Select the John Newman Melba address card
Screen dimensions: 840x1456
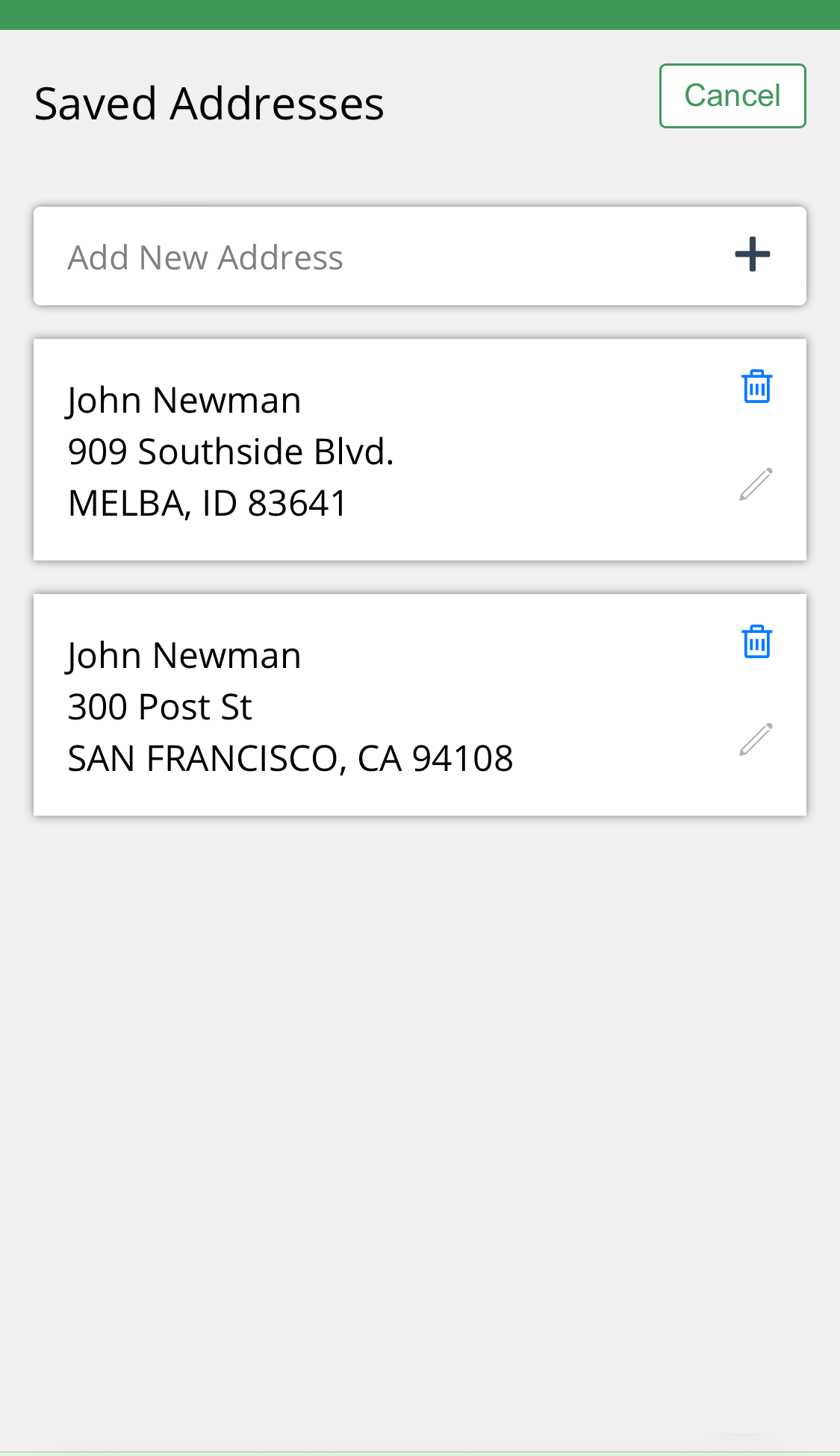299,449
